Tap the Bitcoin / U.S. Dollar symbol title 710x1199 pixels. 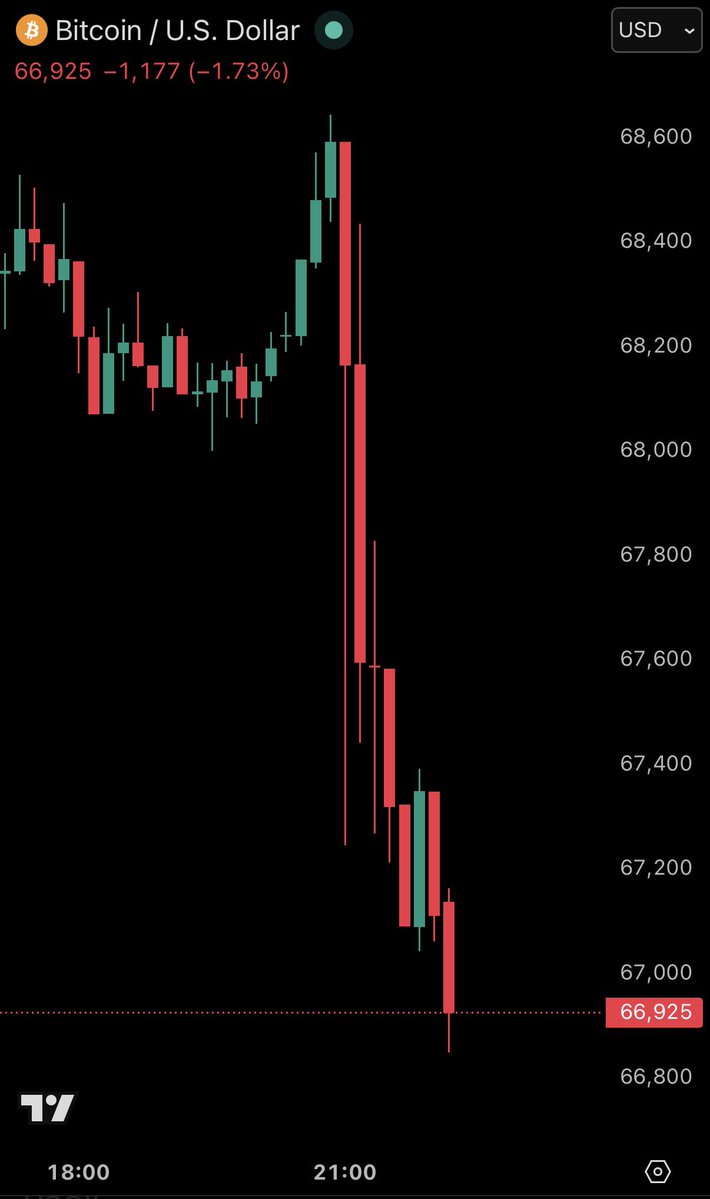(x=177, y=31)
